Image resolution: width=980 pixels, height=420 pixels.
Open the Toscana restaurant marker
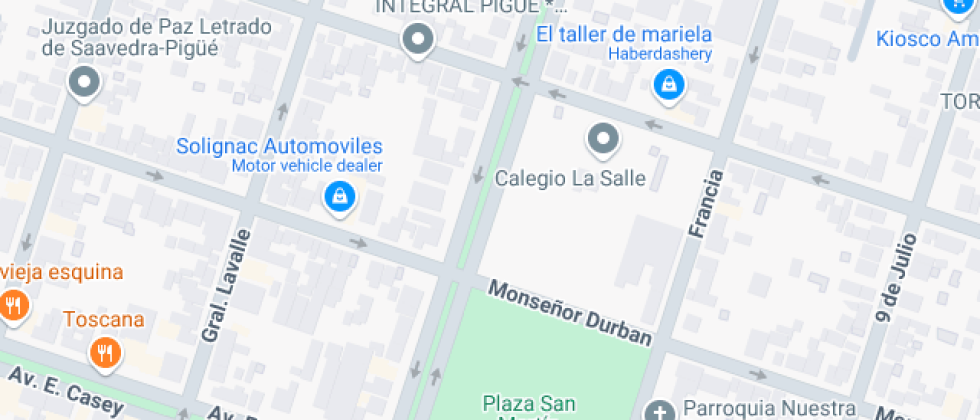104,350
